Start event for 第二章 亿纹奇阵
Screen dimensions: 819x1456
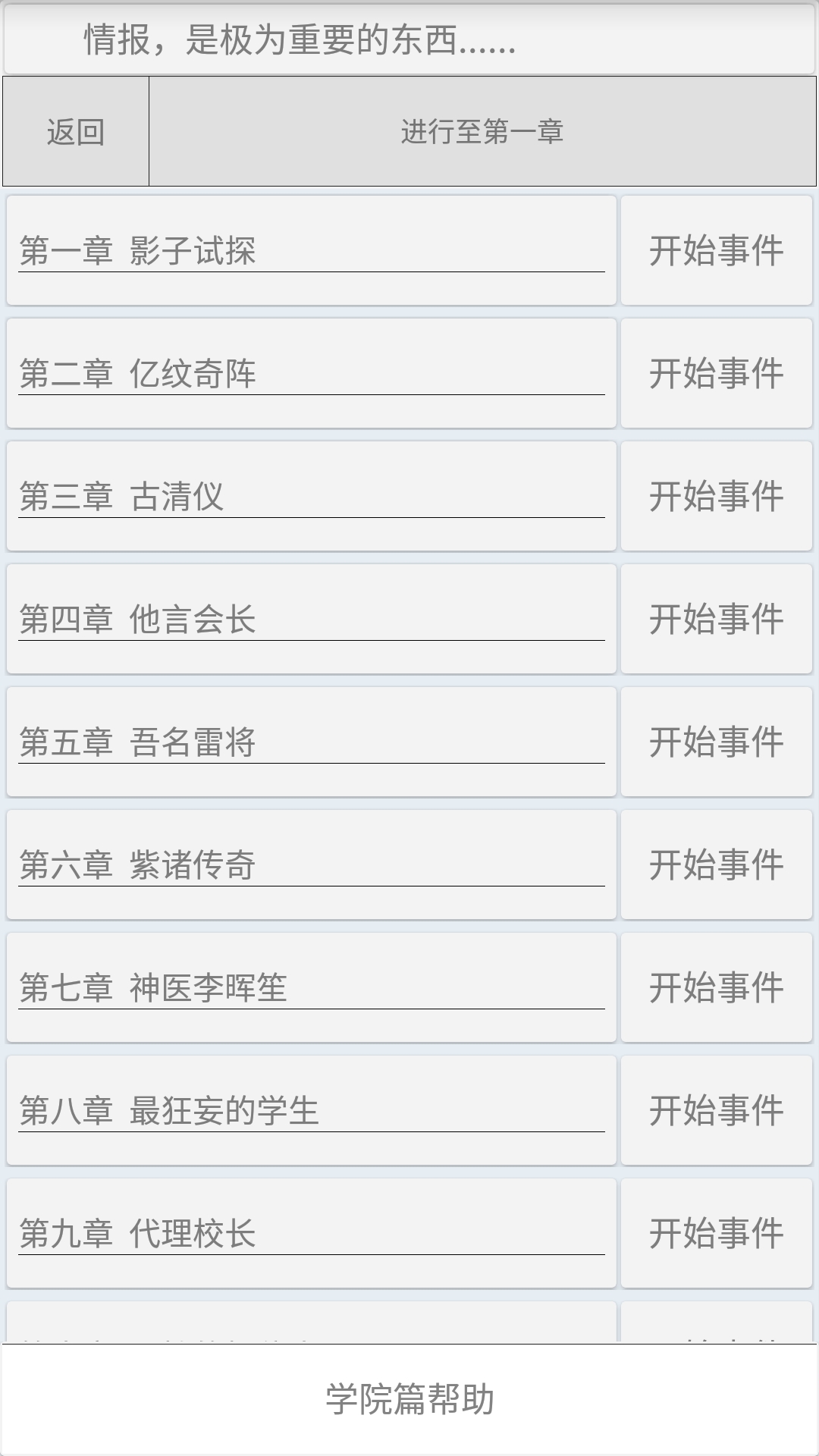pyautogui.click(x=717, y=373)
